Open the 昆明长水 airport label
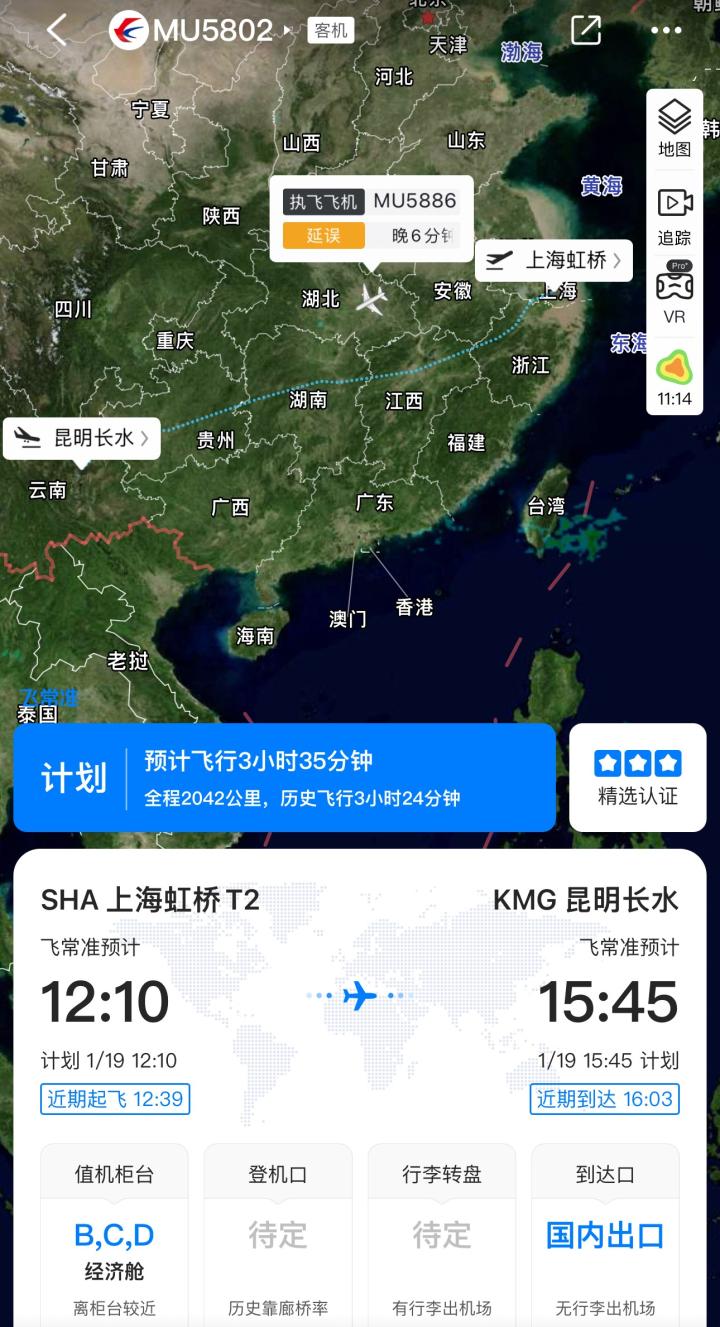The image size is (720, 1327). (82, 438)
